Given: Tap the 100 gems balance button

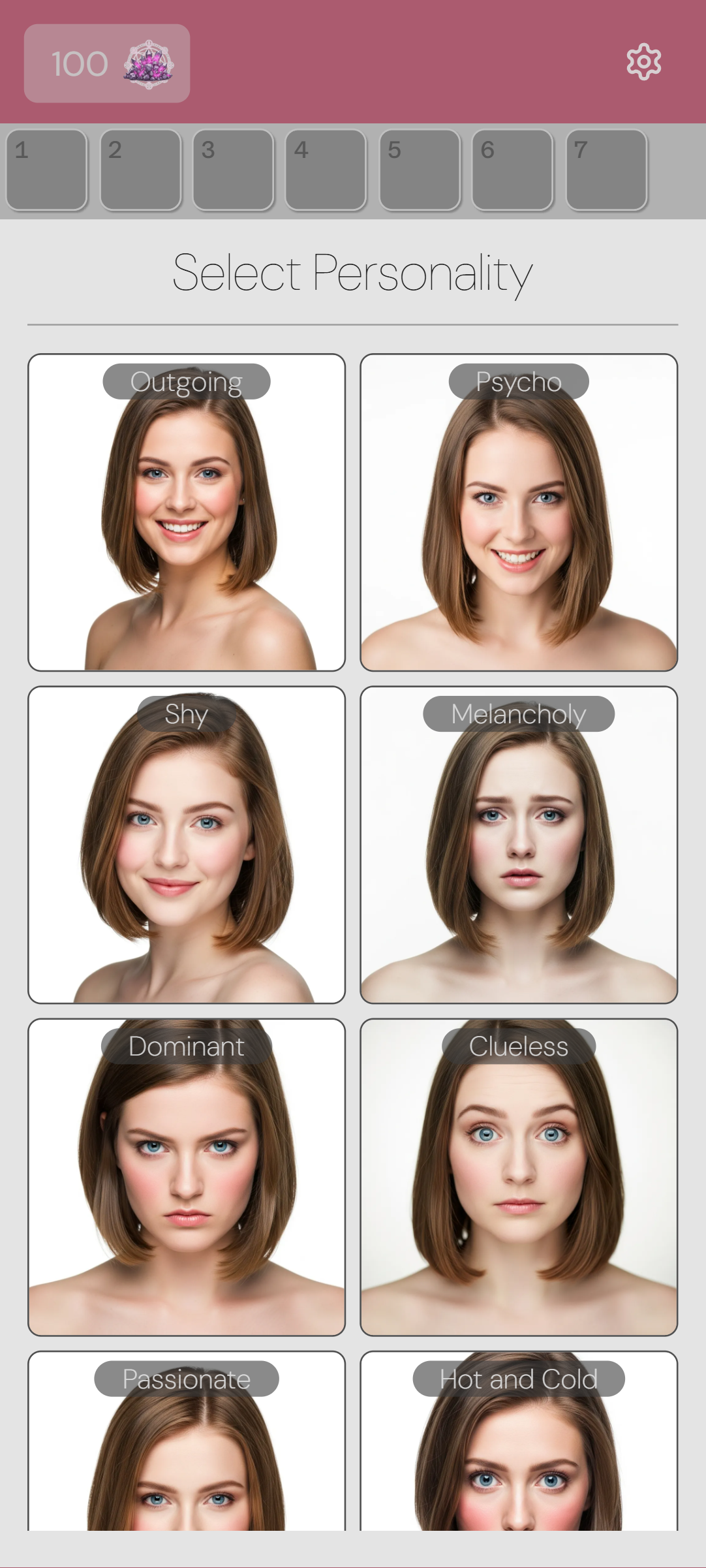Looking at the screenshot, I should click(107, 63).
